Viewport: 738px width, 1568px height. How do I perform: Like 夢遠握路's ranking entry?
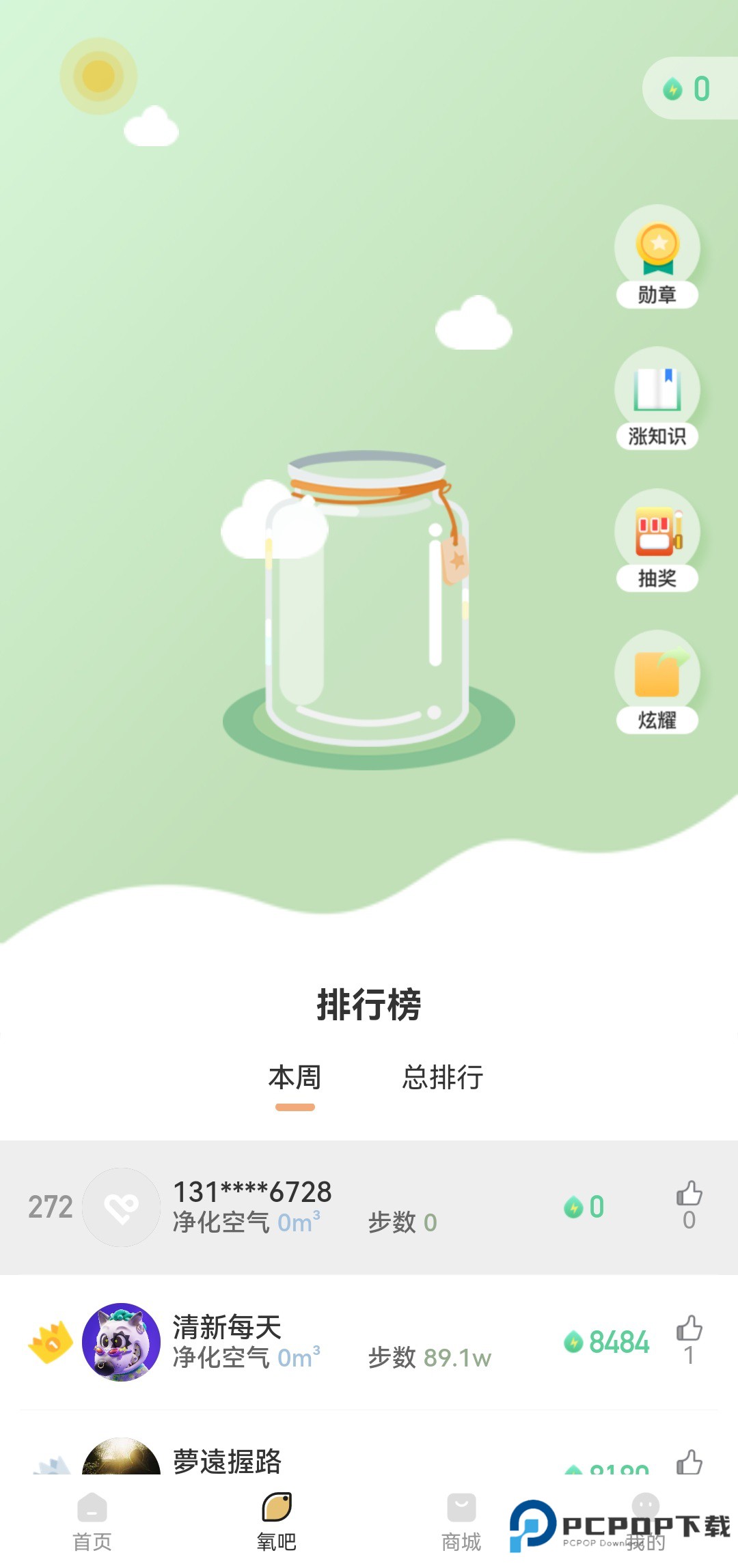[689, 1462]
